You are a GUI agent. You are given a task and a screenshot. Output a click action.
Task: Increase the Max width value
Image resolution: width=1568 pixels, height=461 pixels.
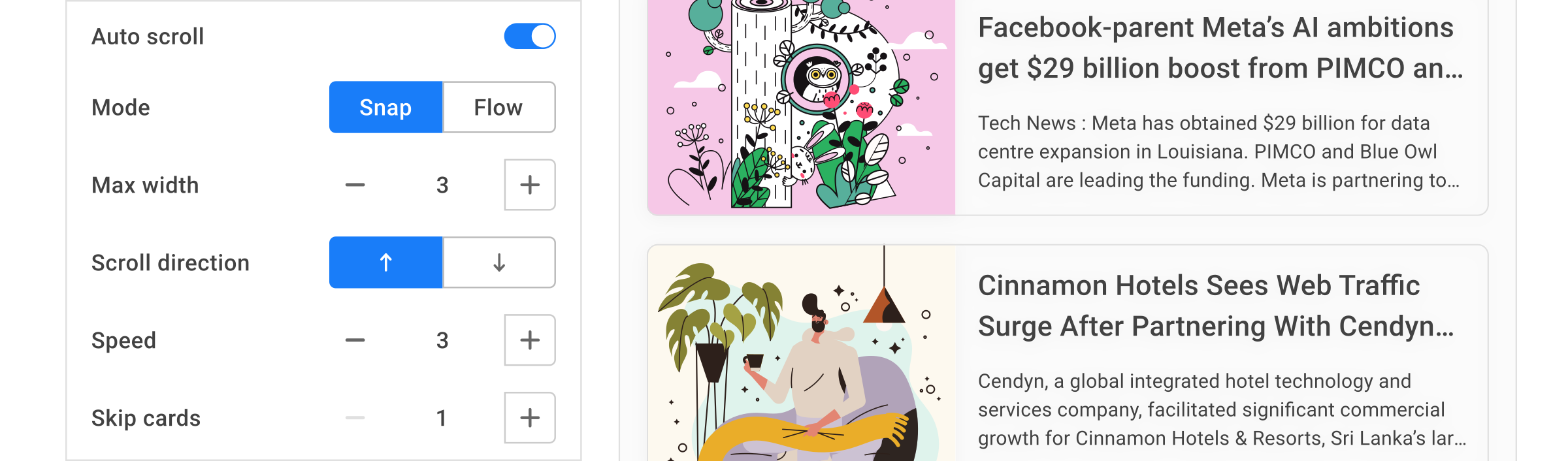tap(529, 185)
